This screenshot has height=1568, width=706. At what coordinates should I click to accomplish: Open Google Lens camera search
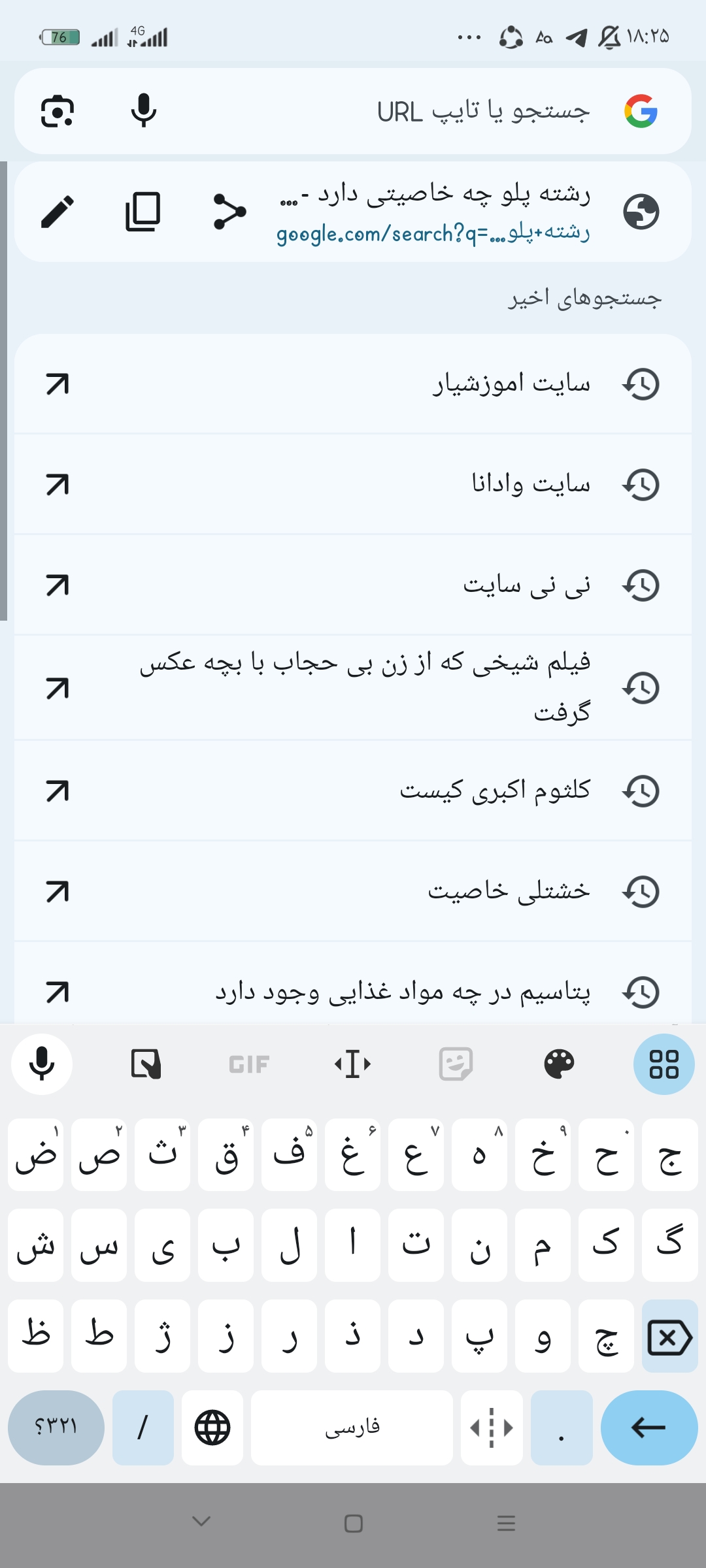(x=58, y=111)
